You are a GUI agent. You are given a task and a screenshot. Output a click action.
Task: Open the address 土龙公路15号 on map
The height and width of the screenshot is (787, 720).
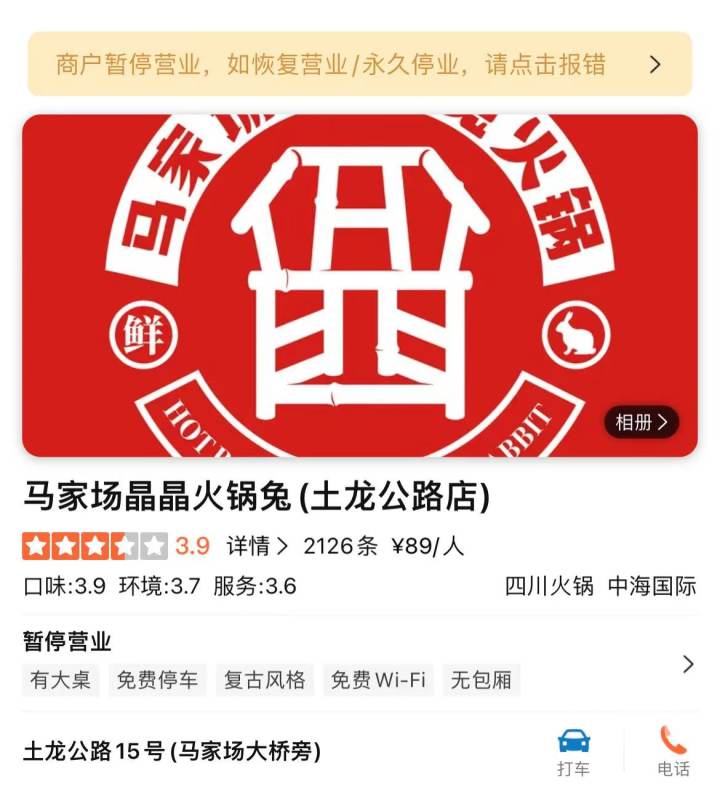pyautogui.click(x=172, y=751)
